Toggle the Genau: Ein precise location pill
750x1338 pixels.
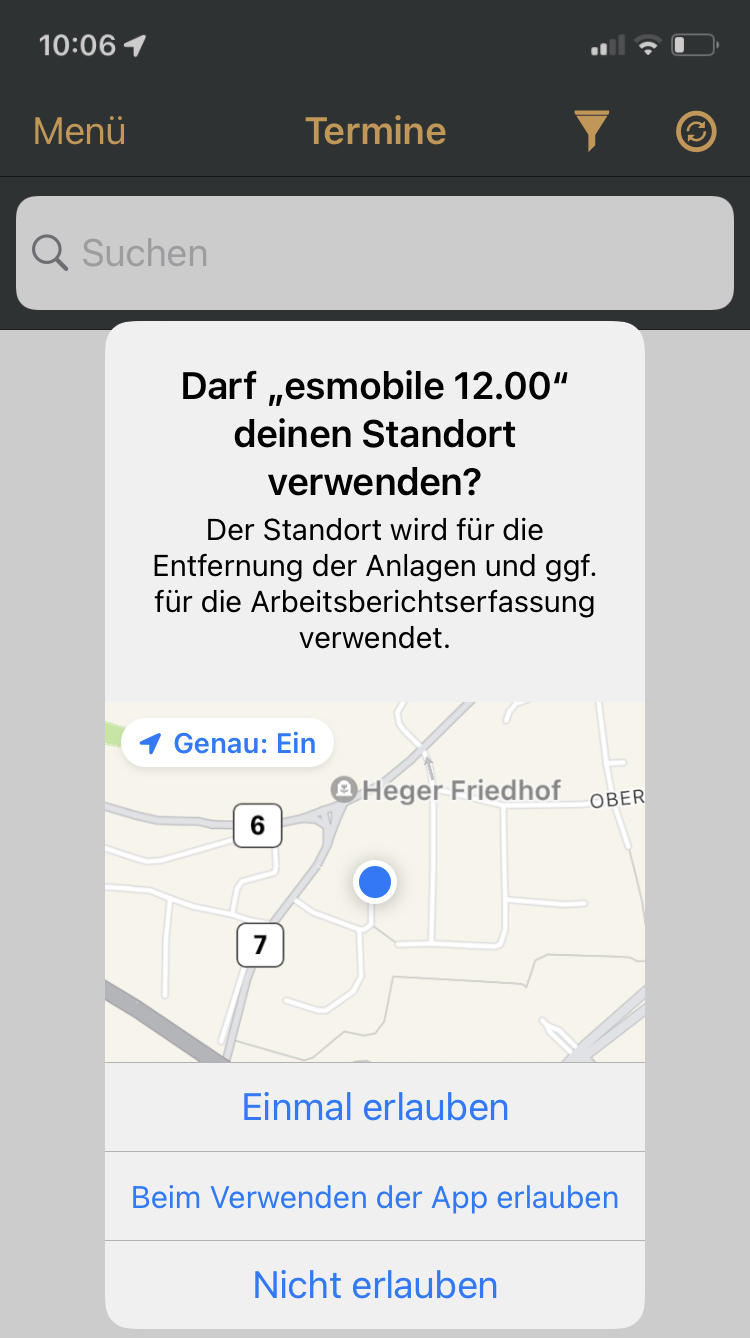pyautogui.click(x=228, y=743)
